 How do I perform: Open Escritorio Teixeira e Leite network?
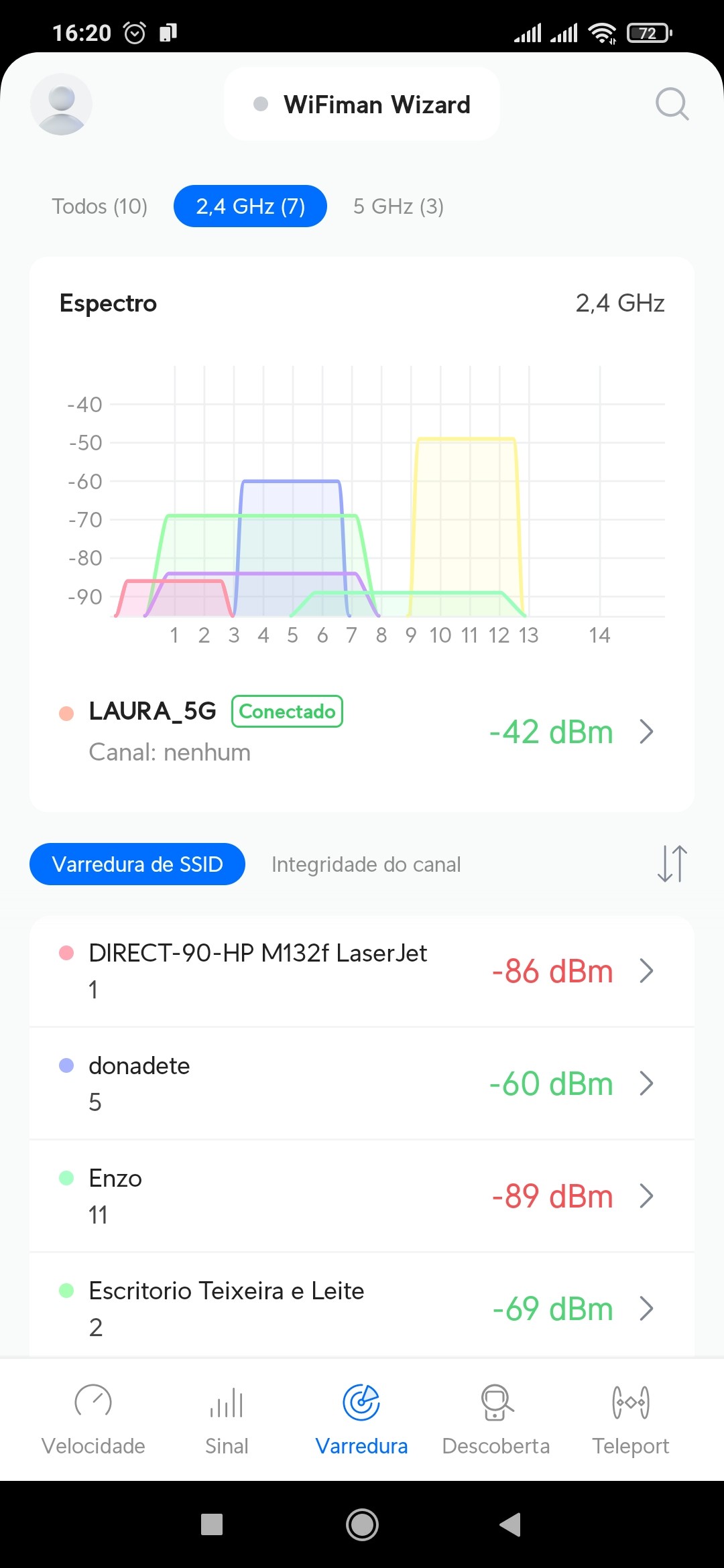362,1308
